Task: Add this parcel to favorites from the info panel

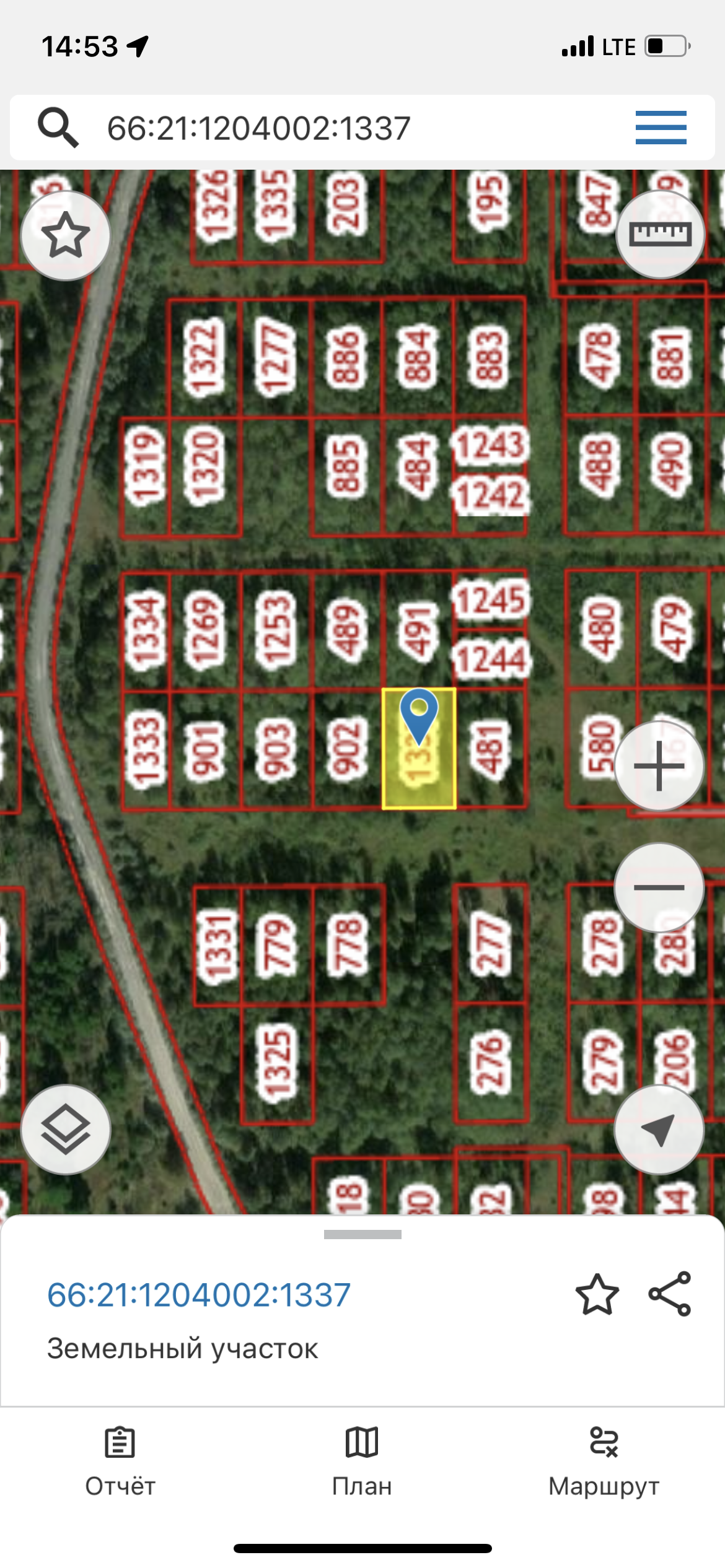Action: [597, 1294]
